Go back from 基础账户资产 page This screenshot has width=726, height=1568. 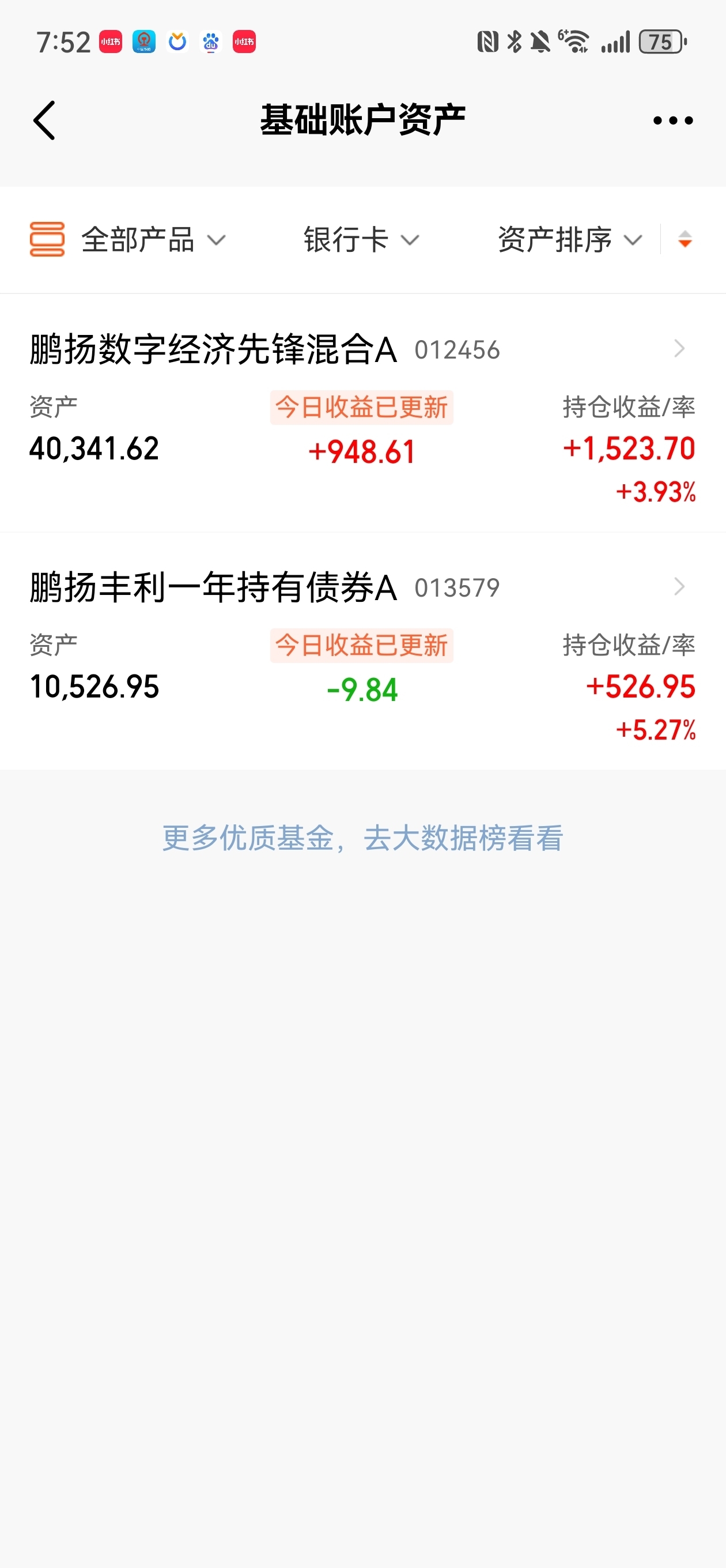click(x=44, y=120)
